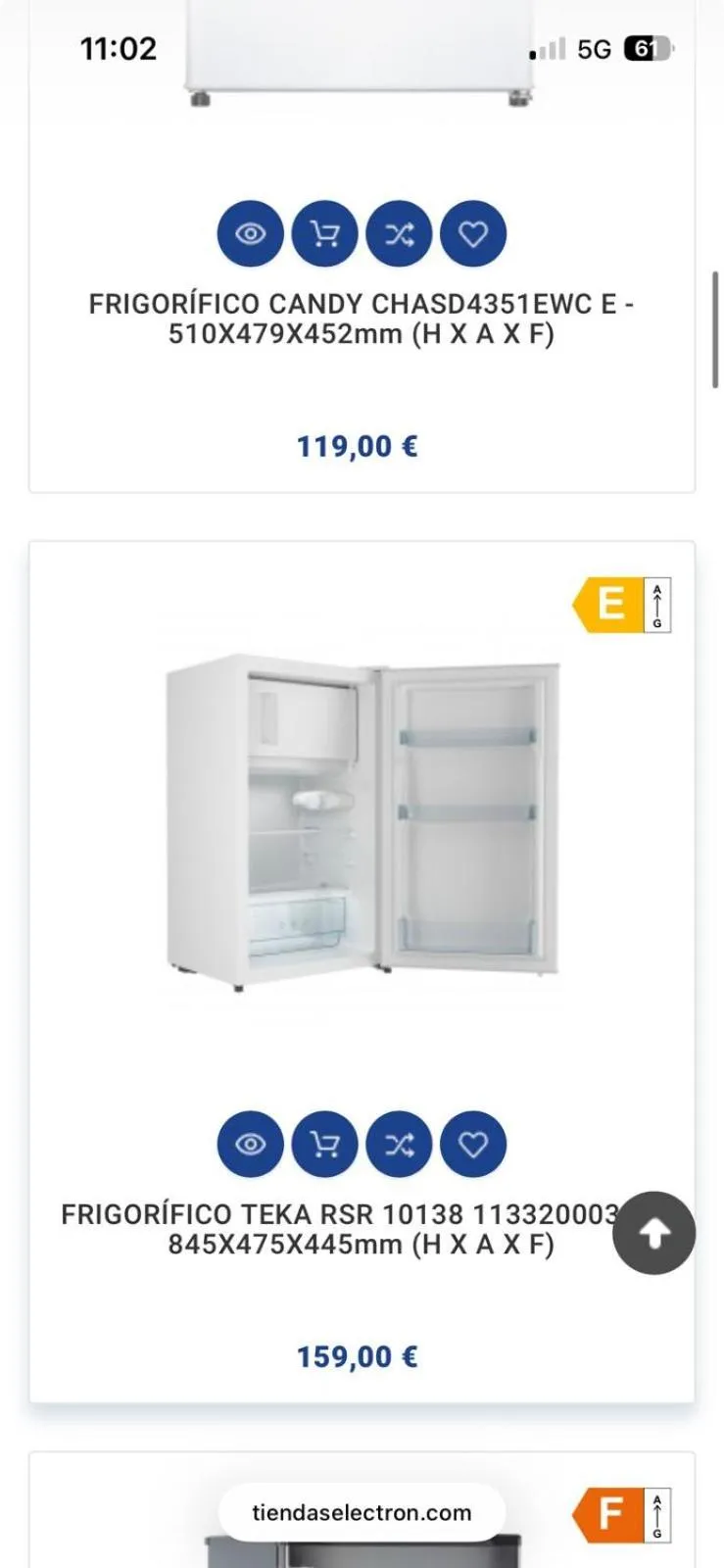Quick view the Candy CHASD4351EWC fridge
The height and width of the screenshot is (1568, 724).
pyautogui.click(x=250, y=234)
